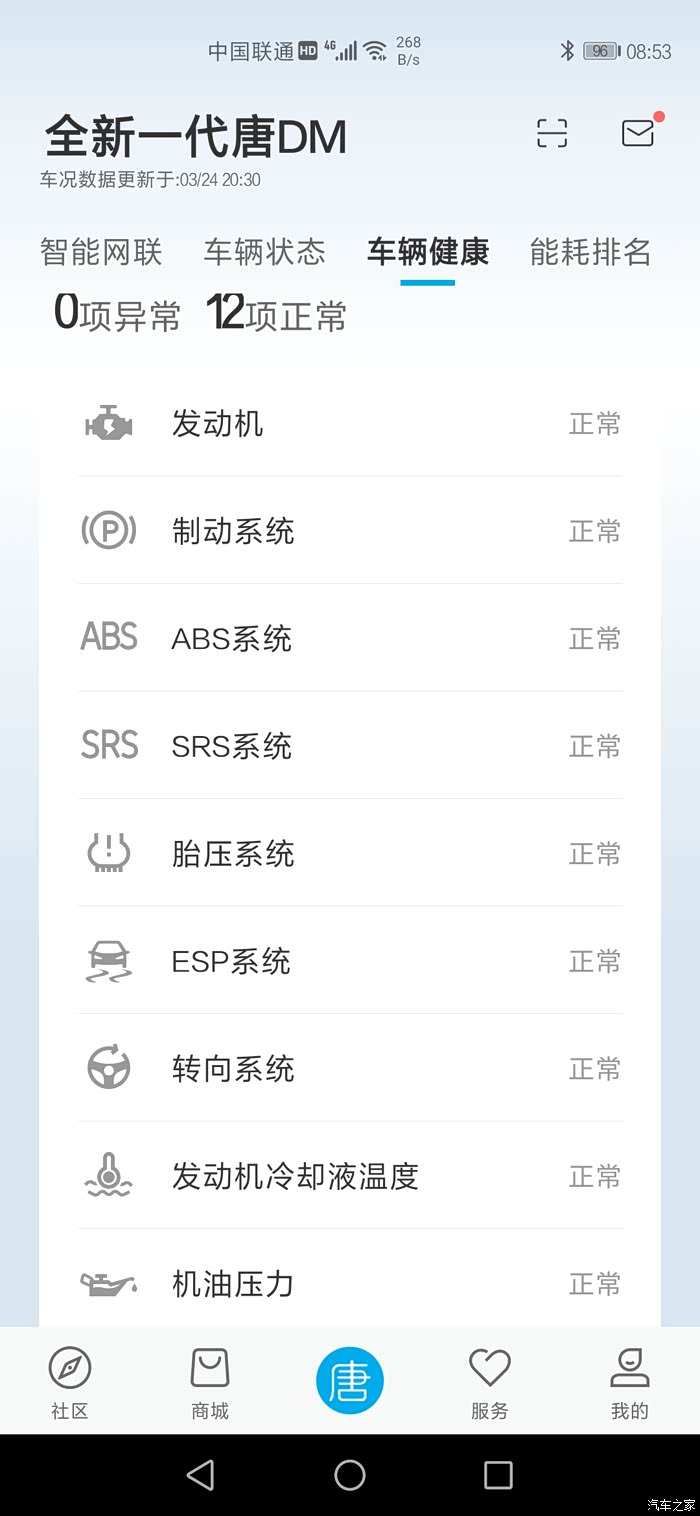The width and height of the screenshot is (700, 1516).
Task: Switch to the 智能网联 tab
Action: [x=101, y=252]
